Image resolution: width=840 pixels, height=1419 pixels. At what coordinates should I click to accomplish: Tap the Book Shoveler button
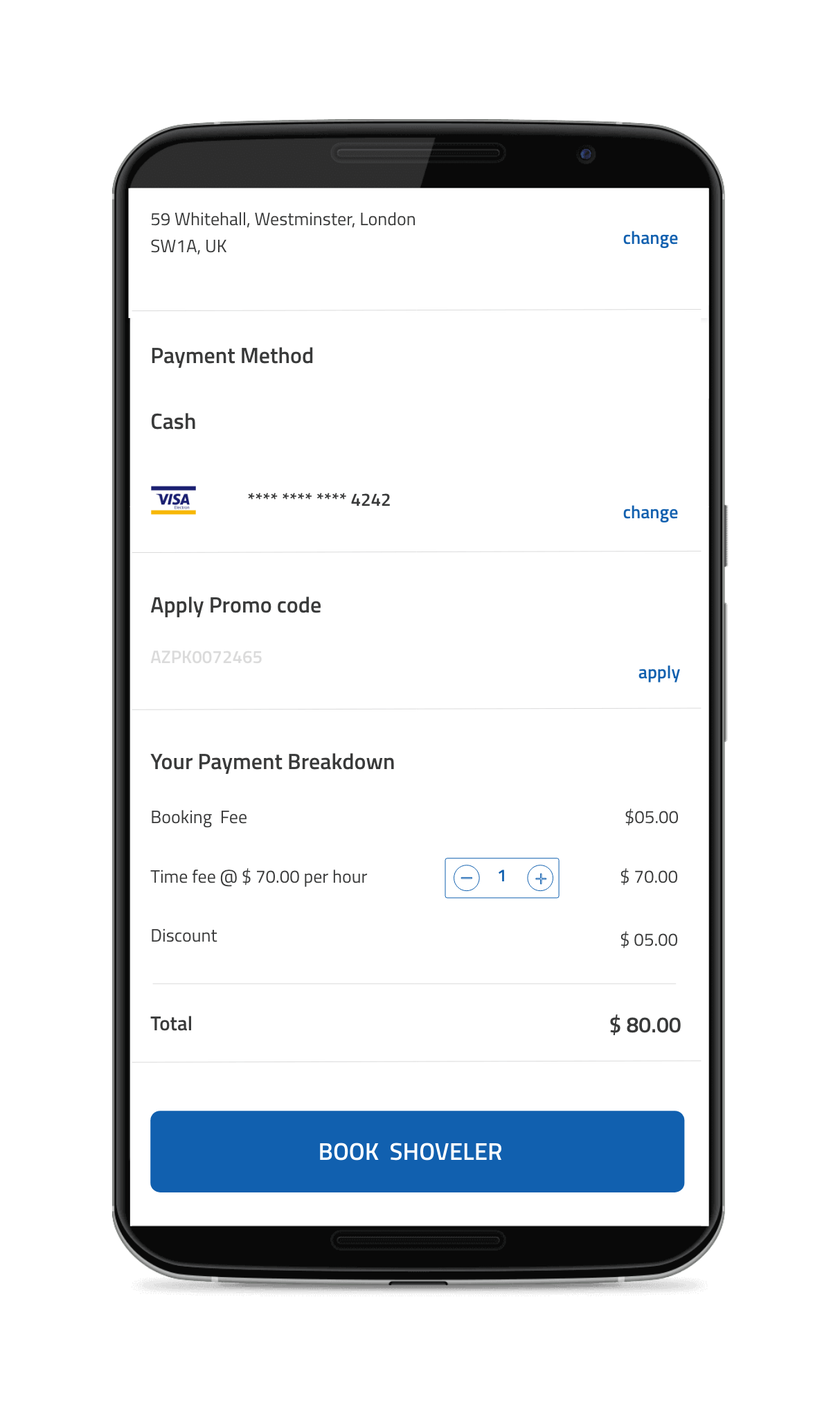[417, 1152]
